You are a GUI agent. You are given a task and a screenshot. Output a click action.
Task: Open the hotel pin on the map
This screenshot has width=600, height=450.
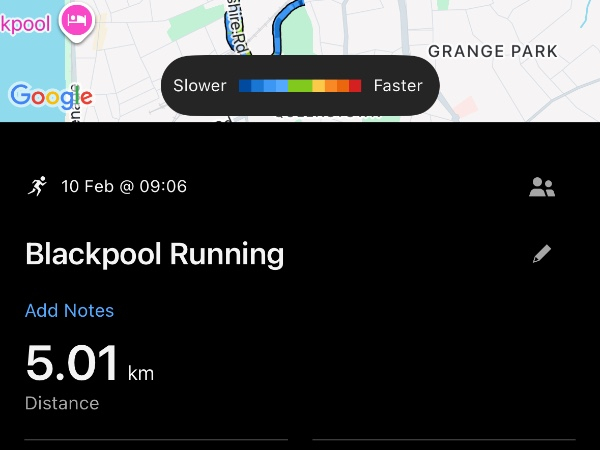point(77,19)
